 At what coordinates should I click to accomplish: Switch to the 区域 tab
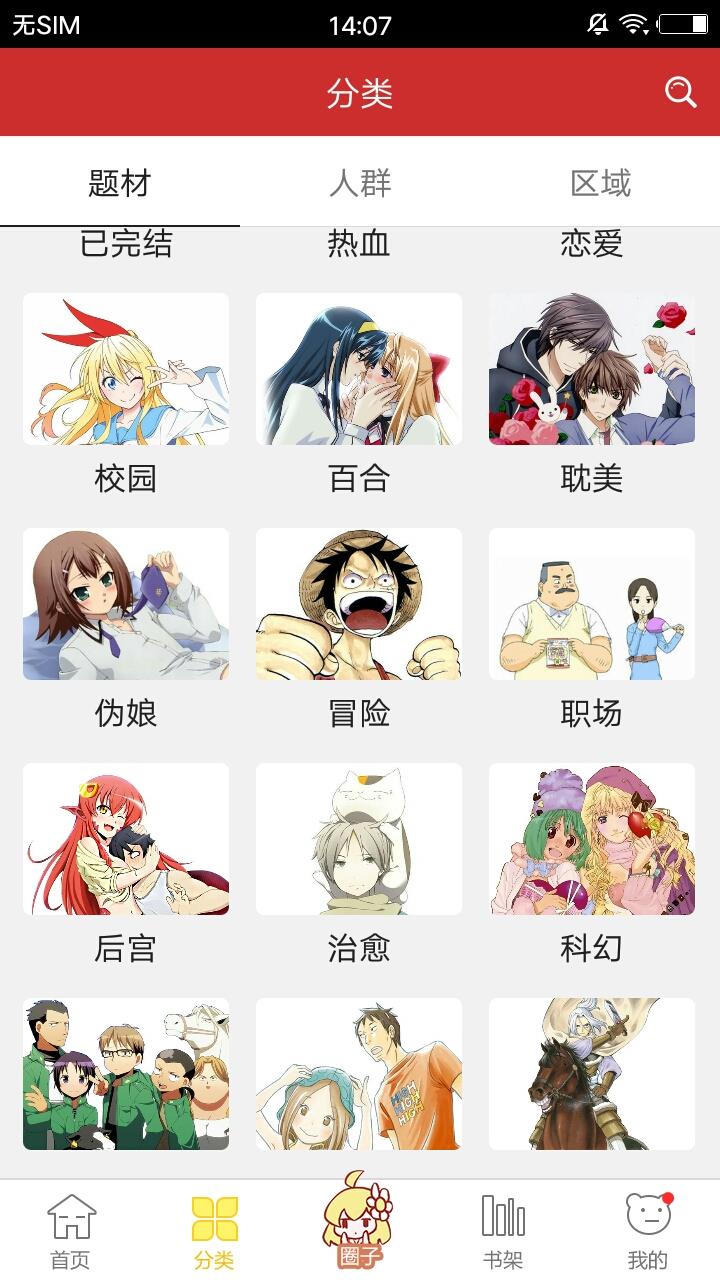click(x=600, y=183)
